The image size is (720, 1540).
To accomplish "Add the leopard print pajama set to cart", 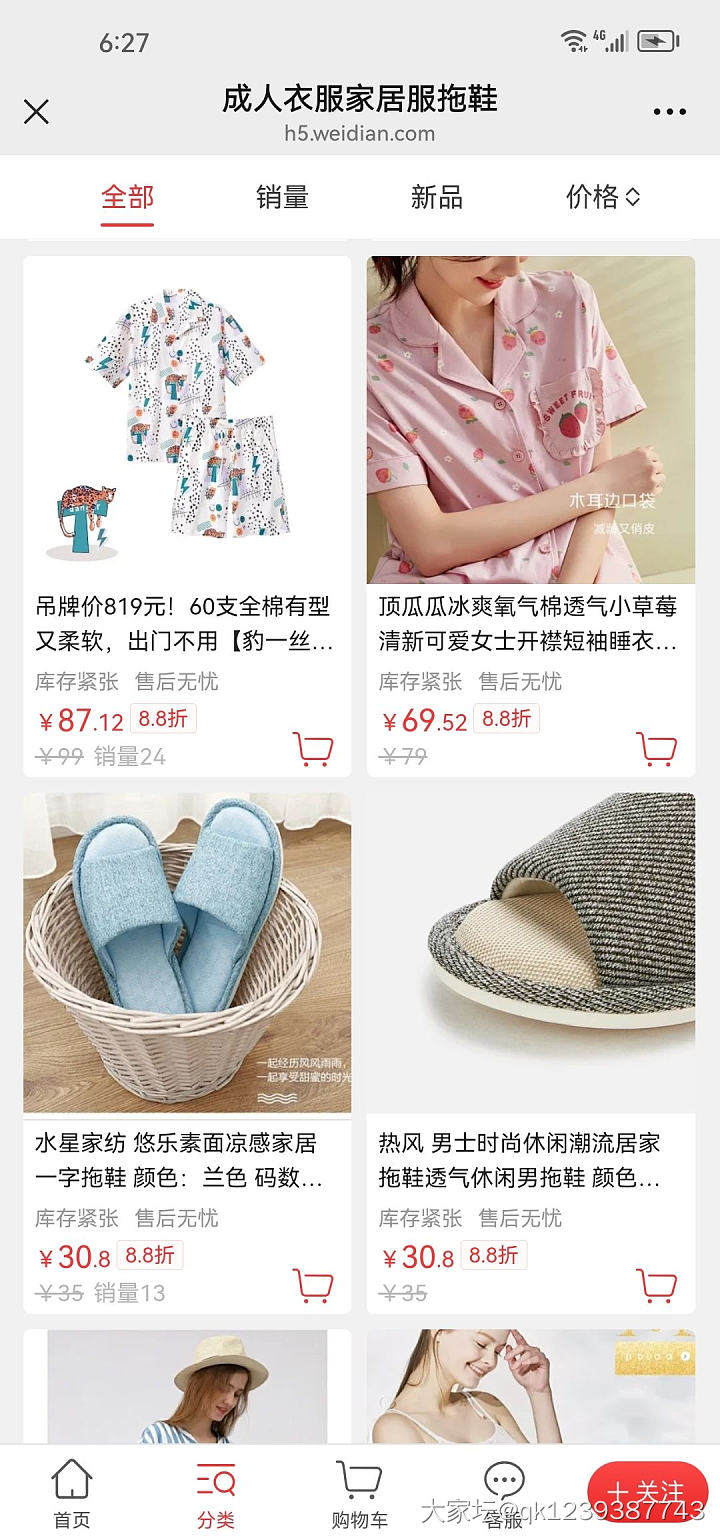I will [314, 747].
